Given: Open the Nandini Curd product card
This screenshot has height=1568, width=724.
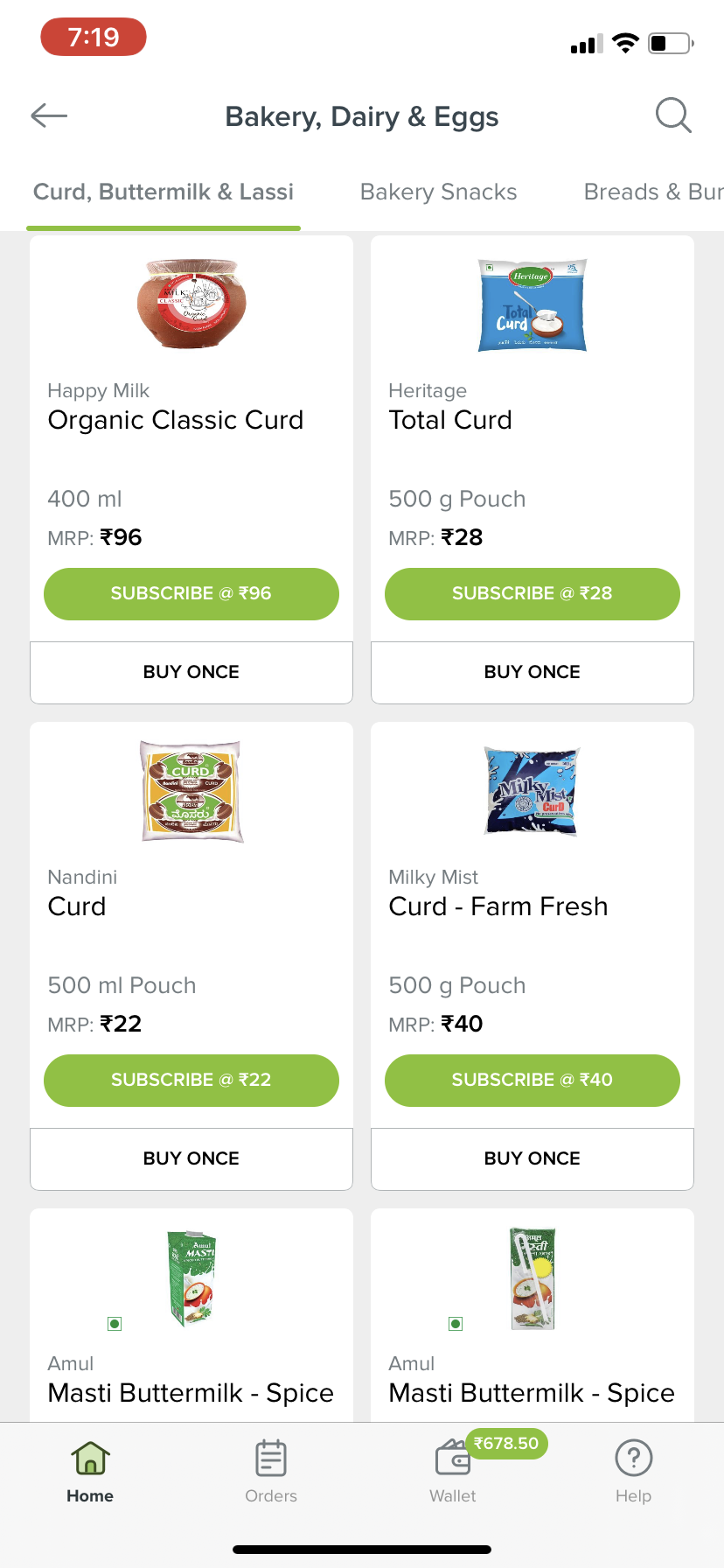Looking at the screenshot, I should (x=191, y=840).
